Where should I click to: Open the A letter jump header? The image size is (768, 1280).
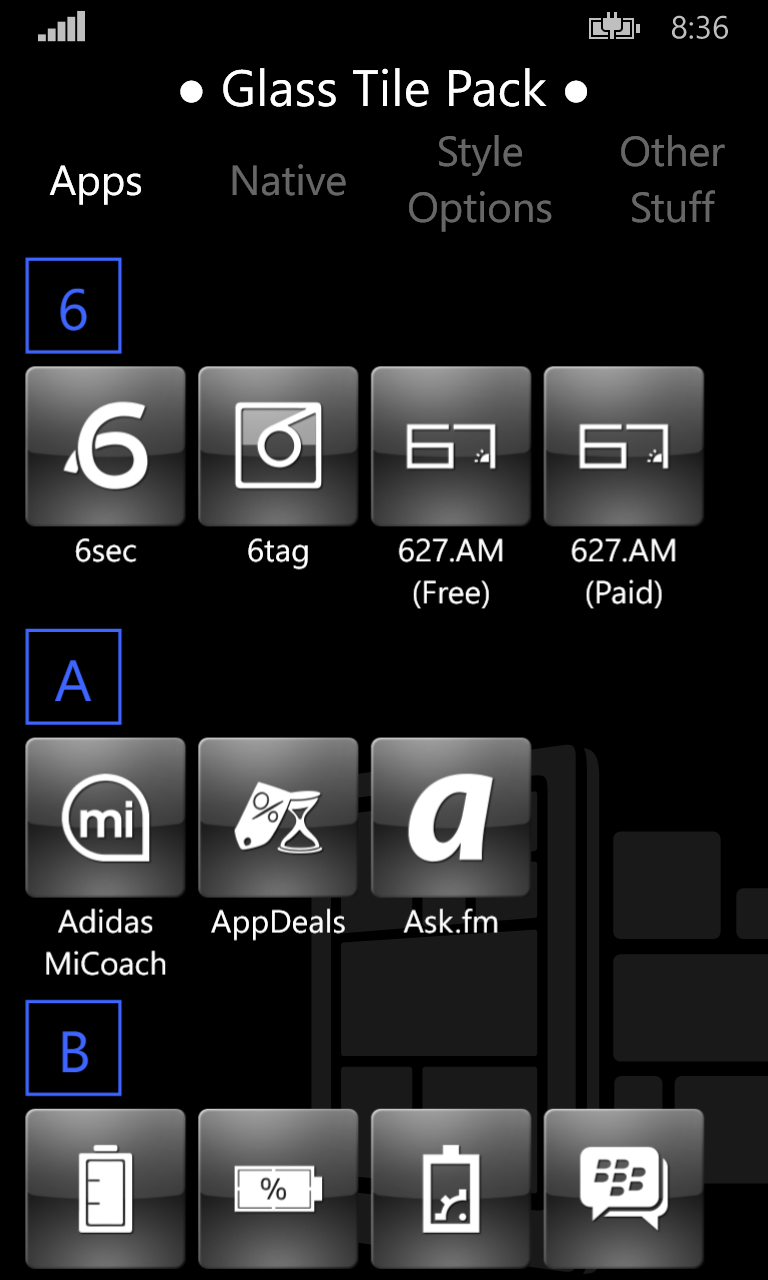pyautogui.click(x=73, y=677)
